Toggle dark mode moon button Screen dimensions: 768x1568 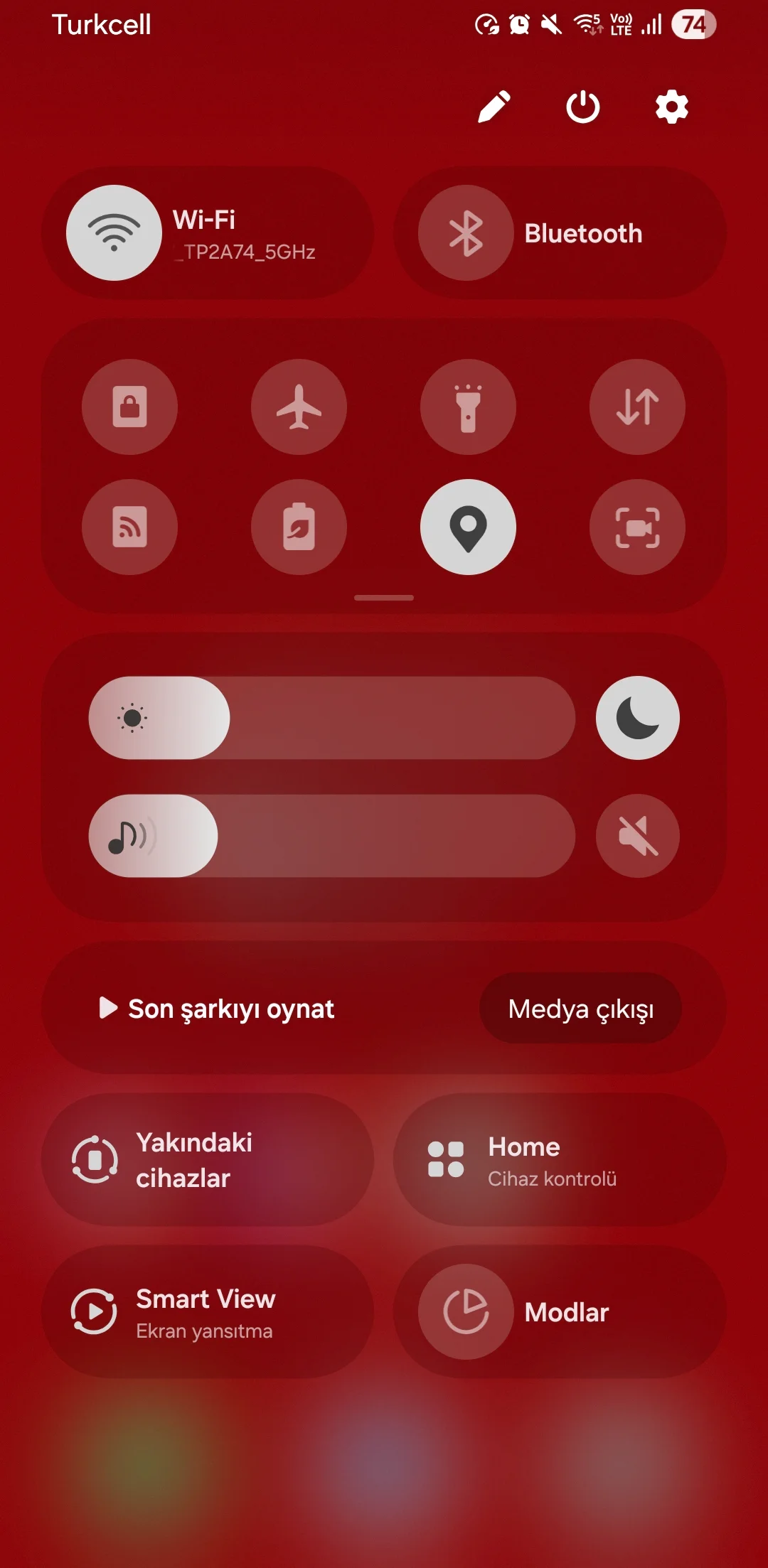click(x=638, y=718)
